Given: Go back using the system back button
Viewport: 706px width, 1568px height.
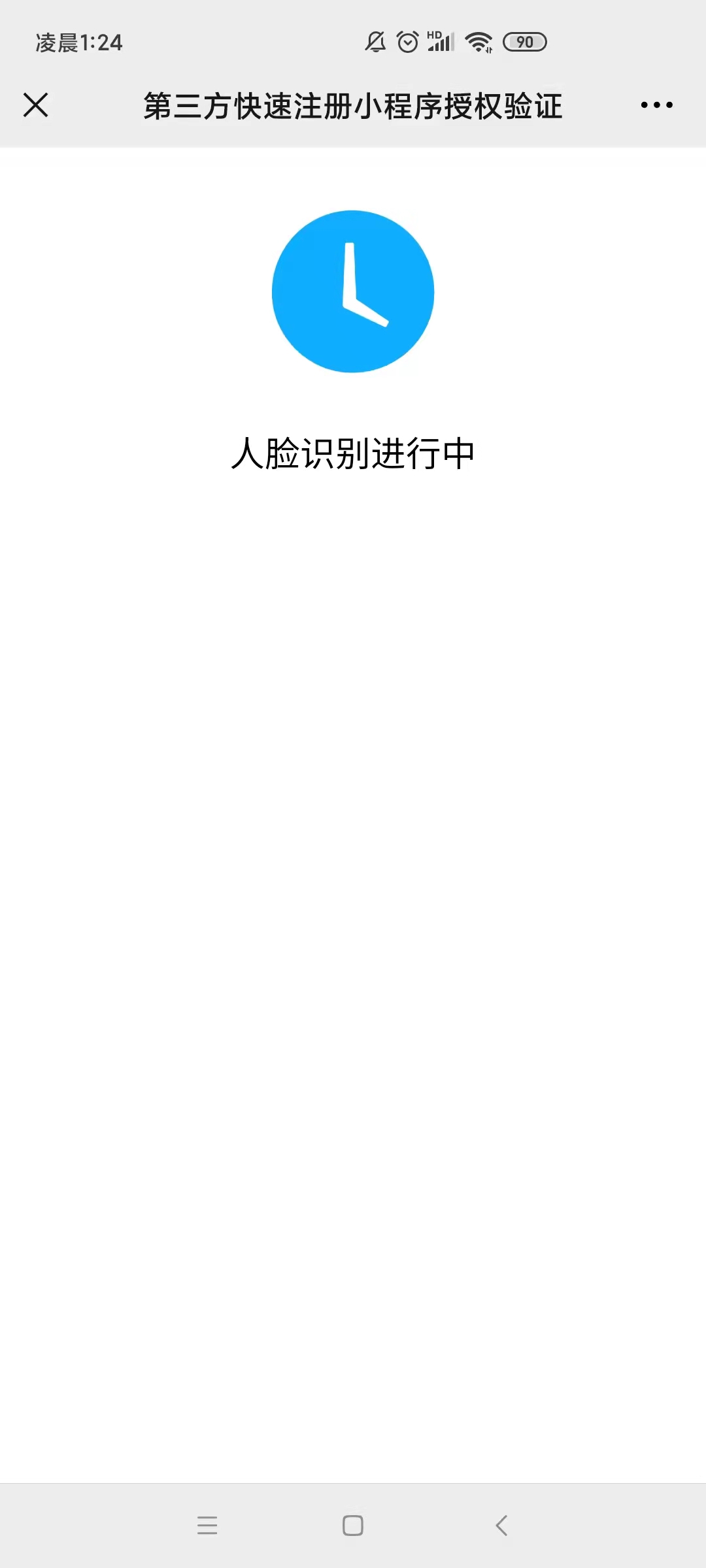Looking at the screenshot, I should coord(501,1526).
